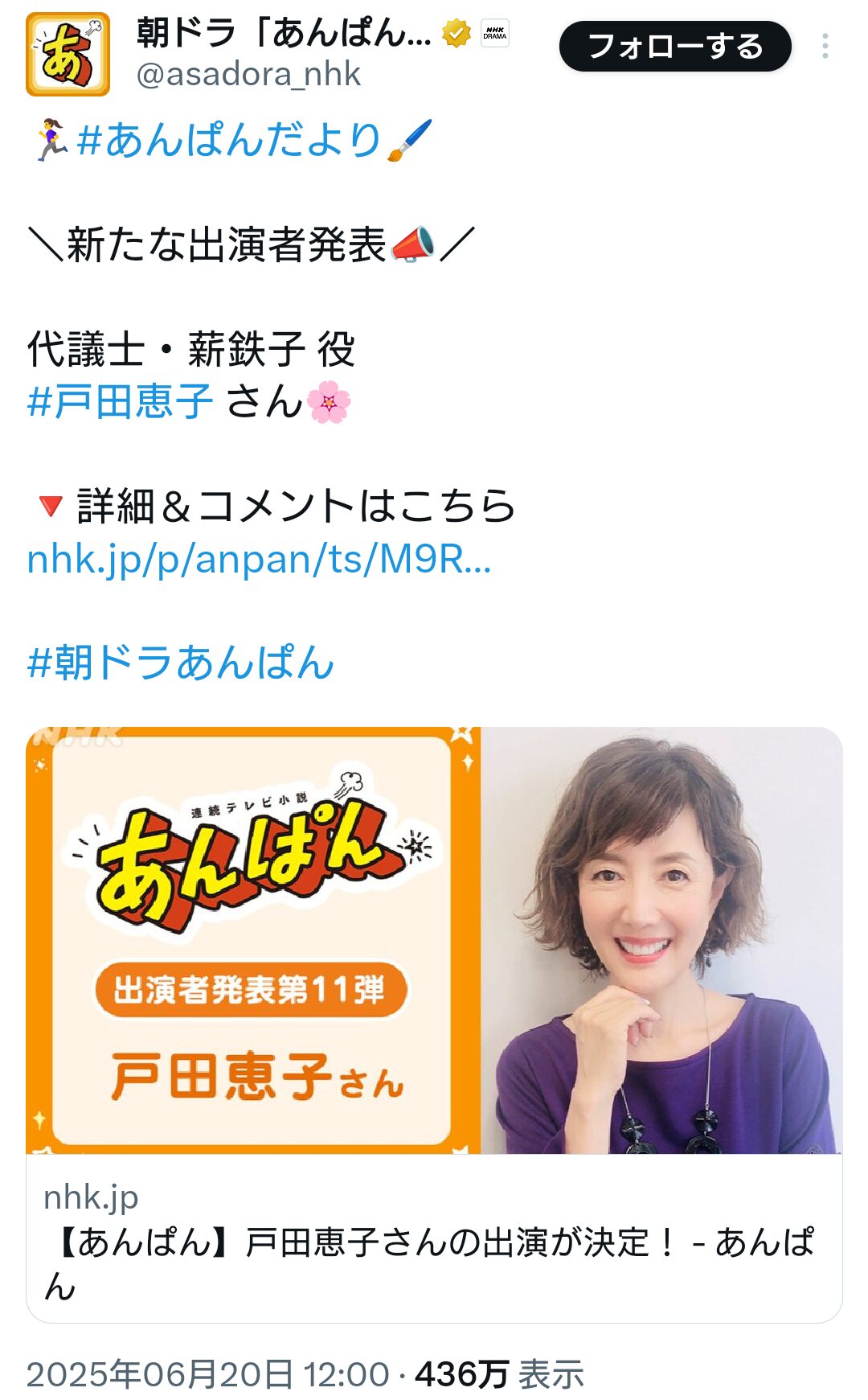Open the nhk.jp/p/anpan link

[259, 559]
